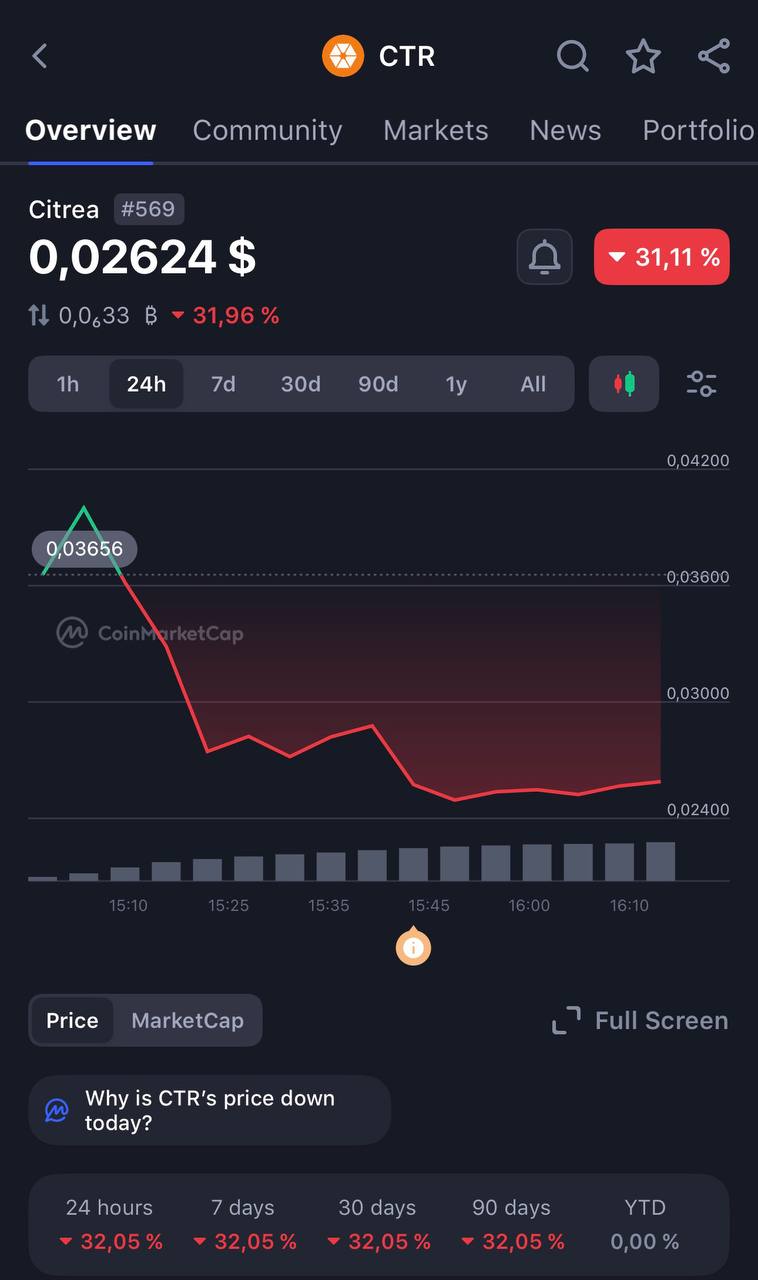Image resolution: width=758 pixels, height=1280 pixels.
Task: Show the All time chart range
Action: tap(533, 384)
